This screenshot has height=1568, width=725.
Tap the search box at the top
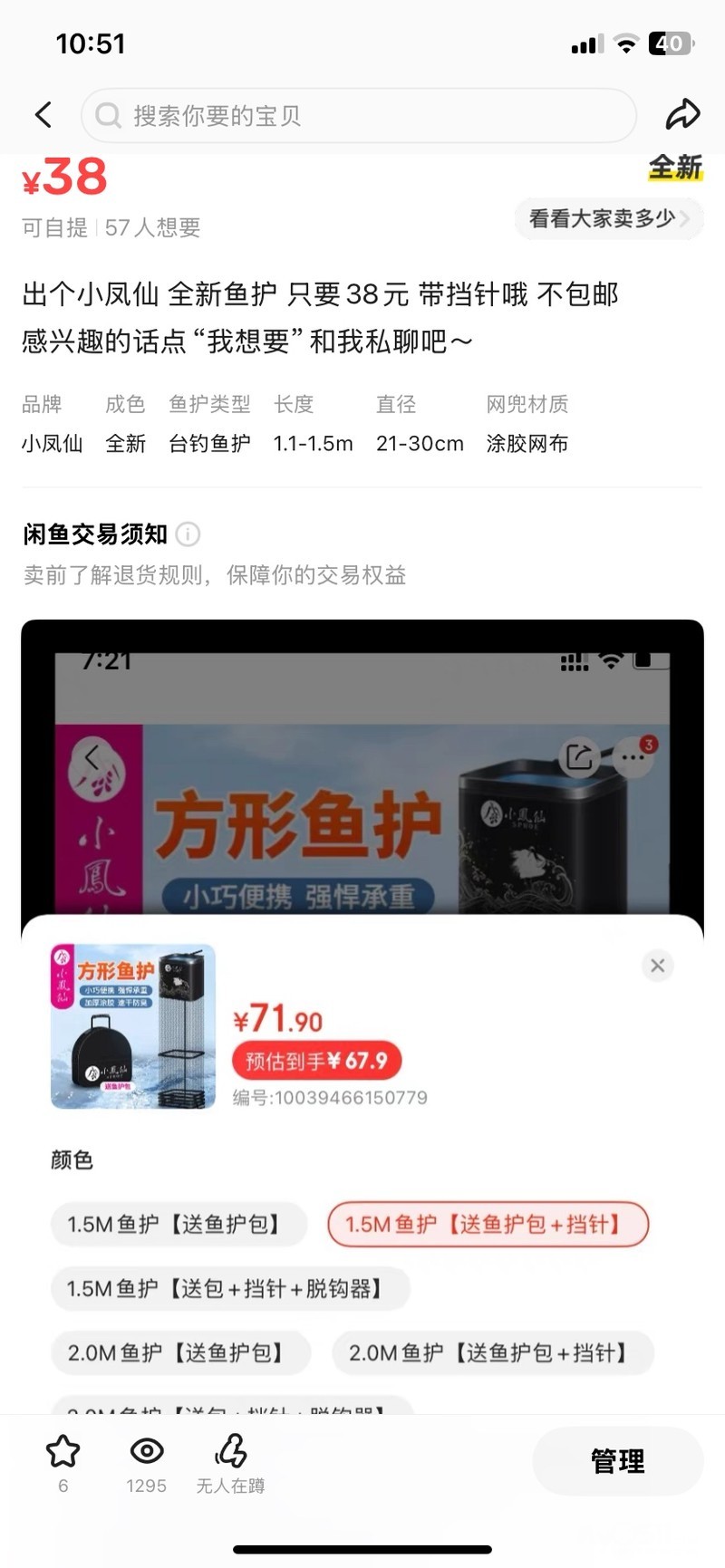click(358, 116)
